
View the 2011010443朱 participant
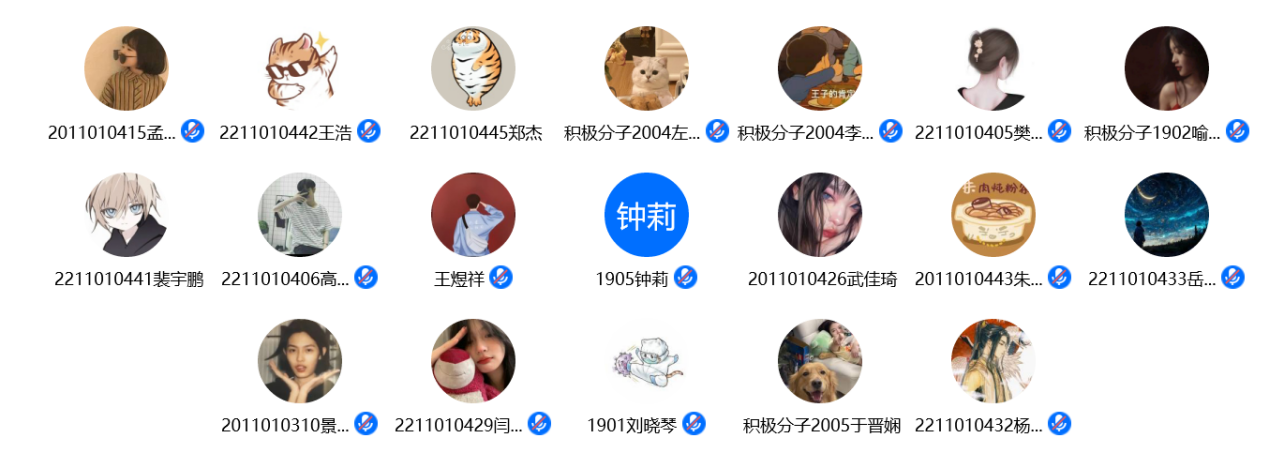(x=993, y=215)
